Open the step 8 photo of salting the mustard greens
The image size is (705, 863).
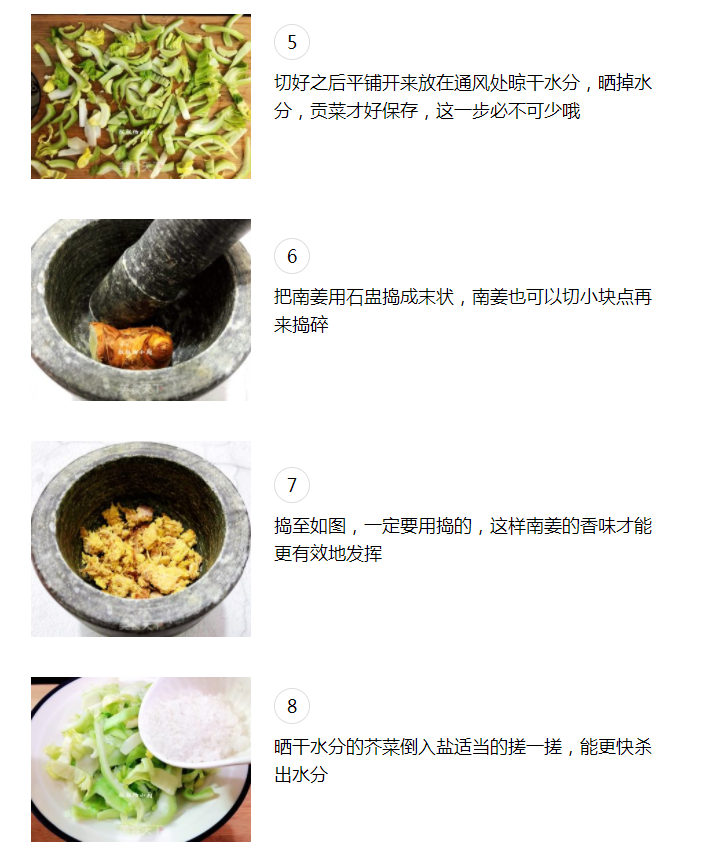(140, 759)
